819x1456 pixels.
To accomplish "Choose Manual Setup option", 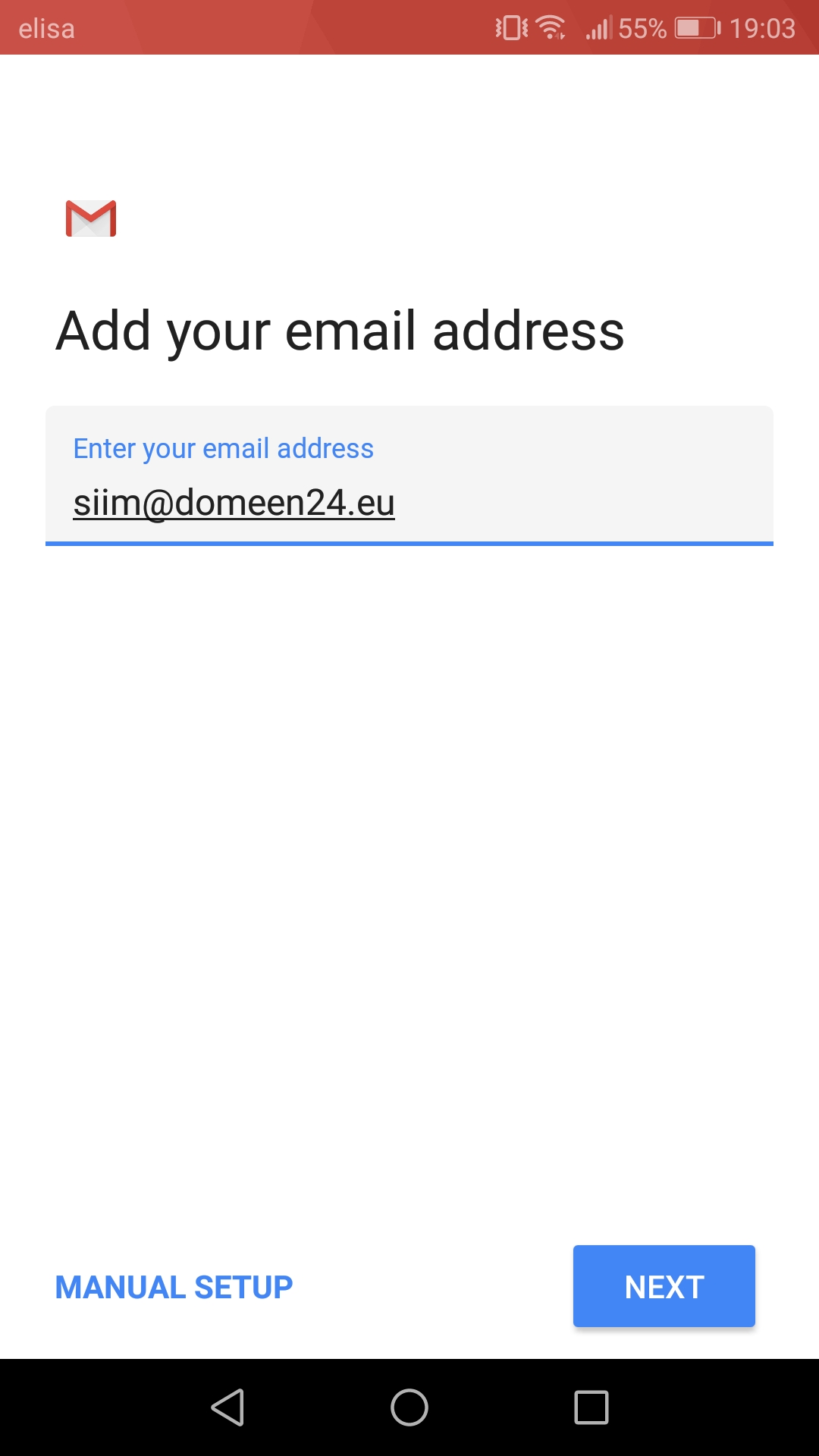I will click(x=174, y=1287).
